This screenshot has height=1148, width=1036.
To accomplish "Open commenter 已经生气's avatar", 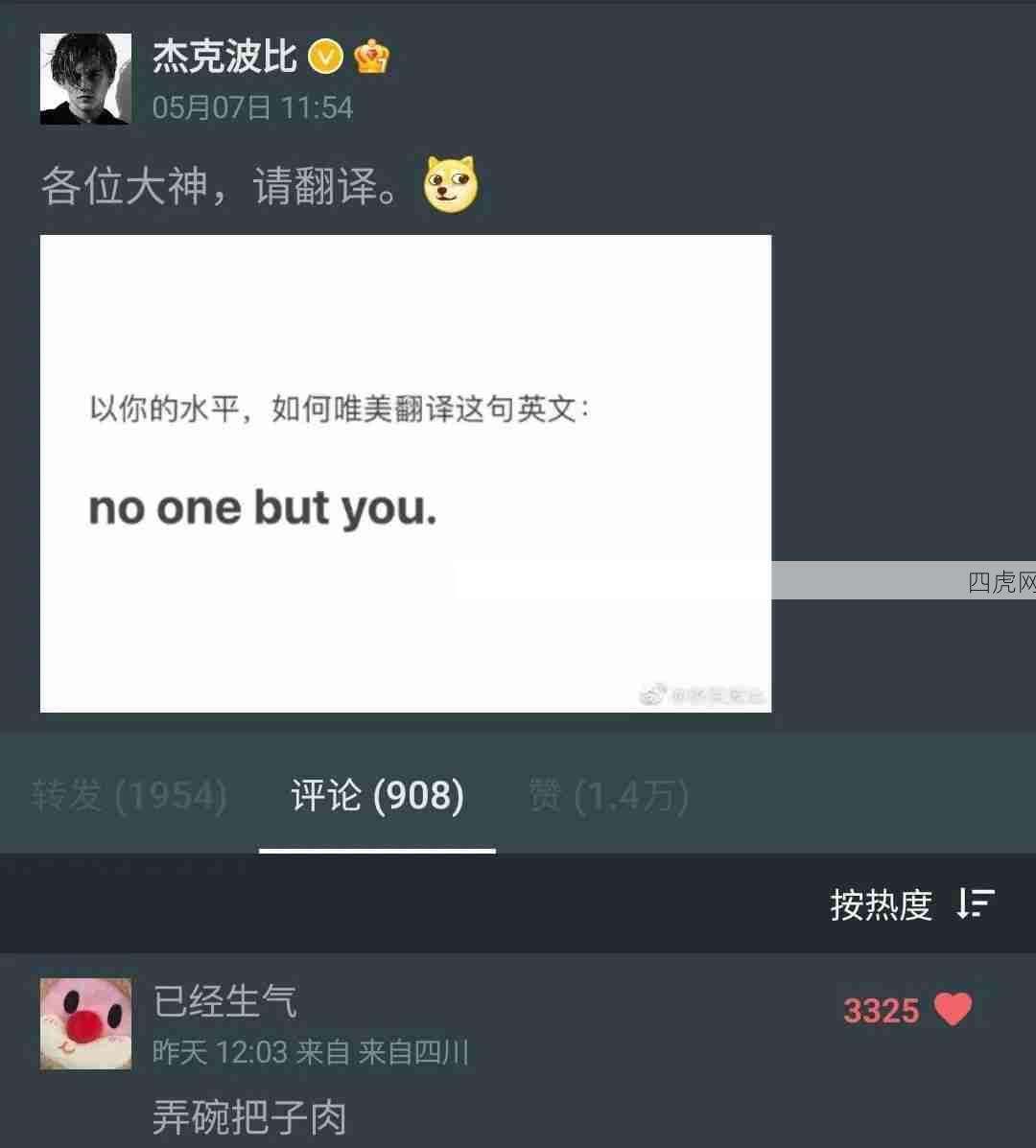I will pos(85,1023).
